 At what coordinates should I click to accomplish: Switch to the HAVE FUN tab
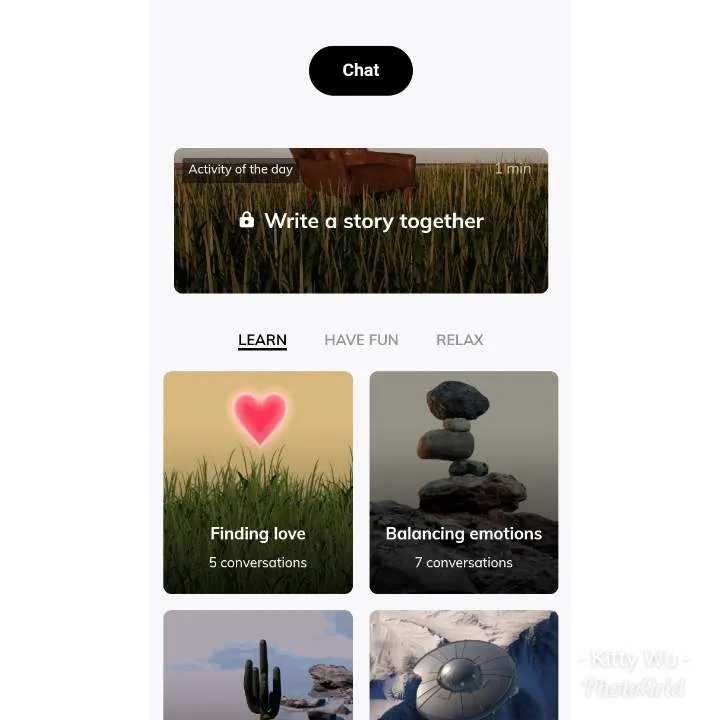pos(361,340)
